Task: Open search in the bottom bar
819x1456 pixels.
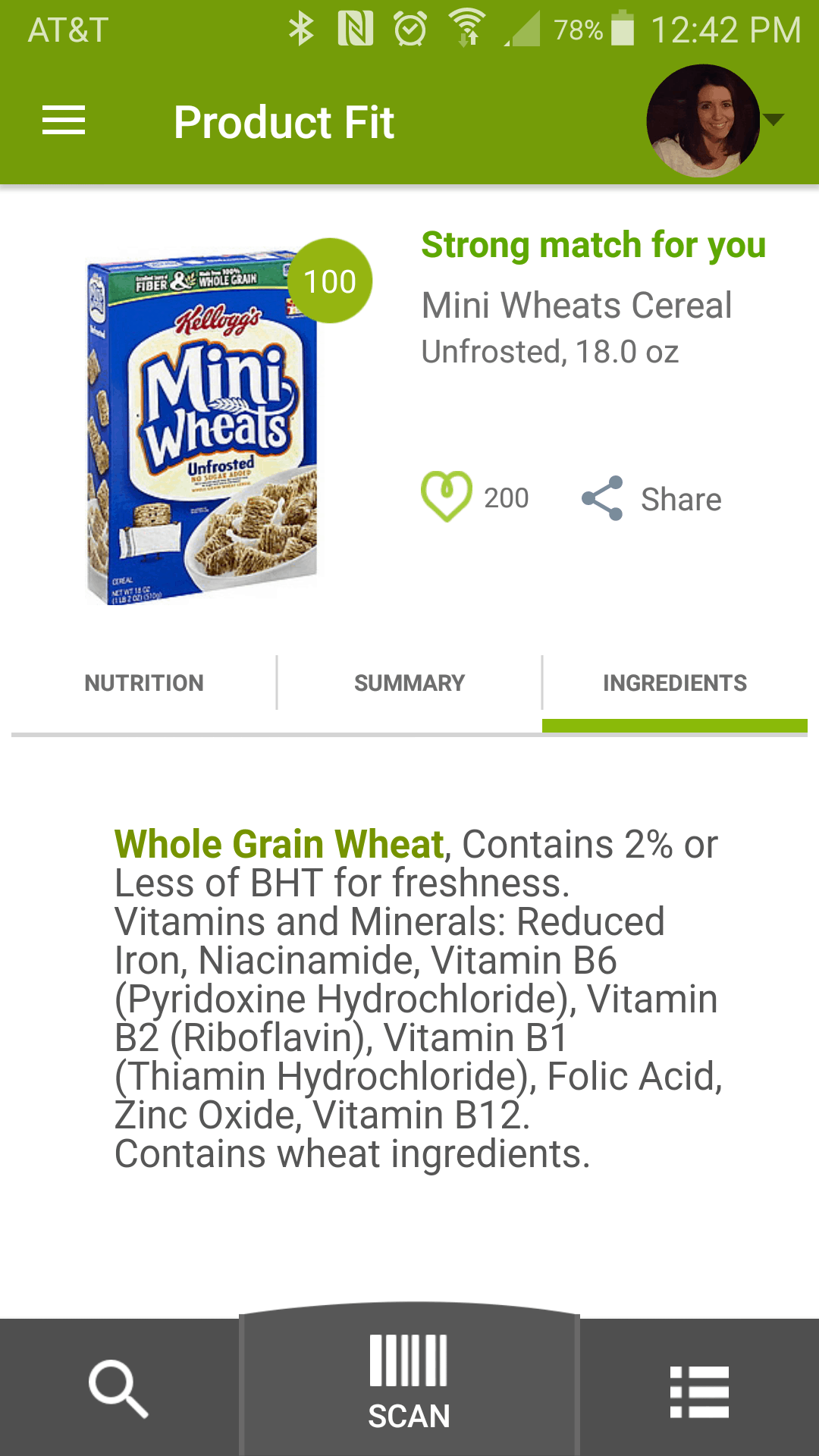Action: (118, 1389)
